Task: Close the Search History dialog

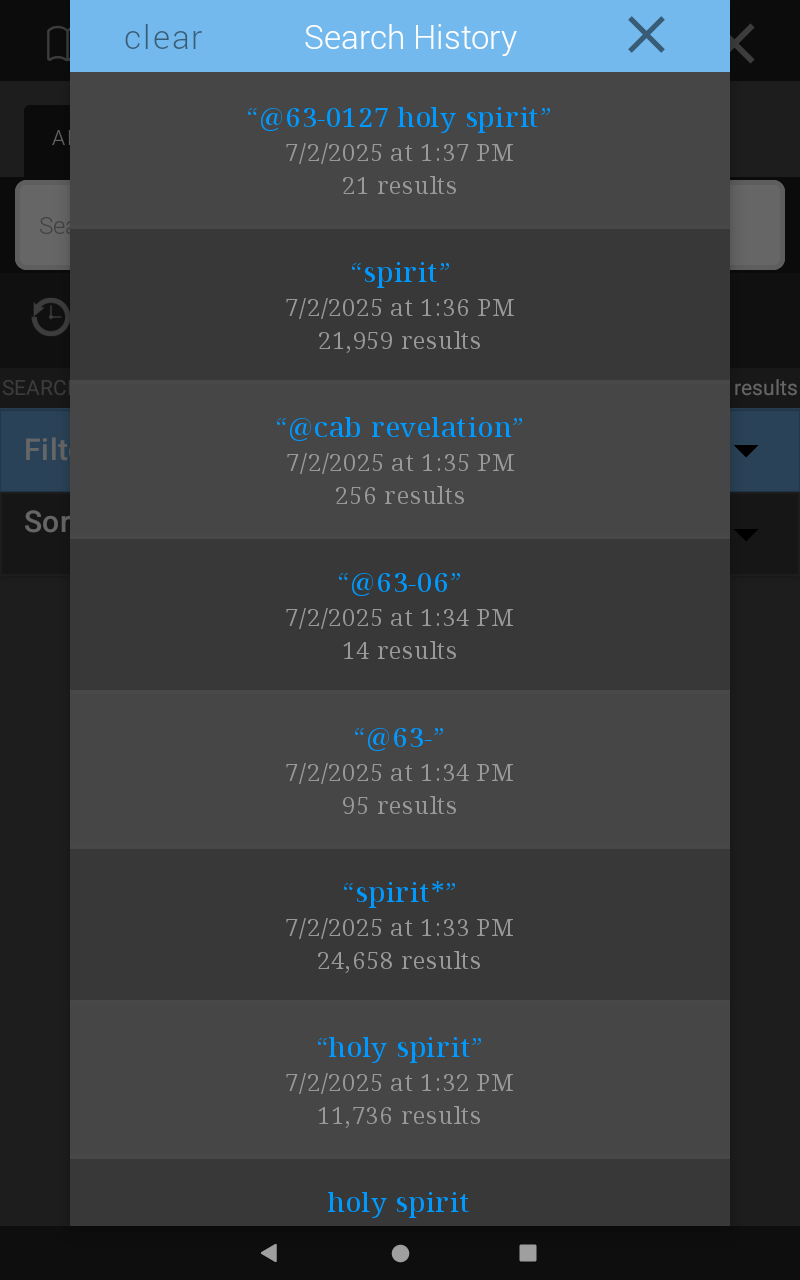Action: [646, 36]
